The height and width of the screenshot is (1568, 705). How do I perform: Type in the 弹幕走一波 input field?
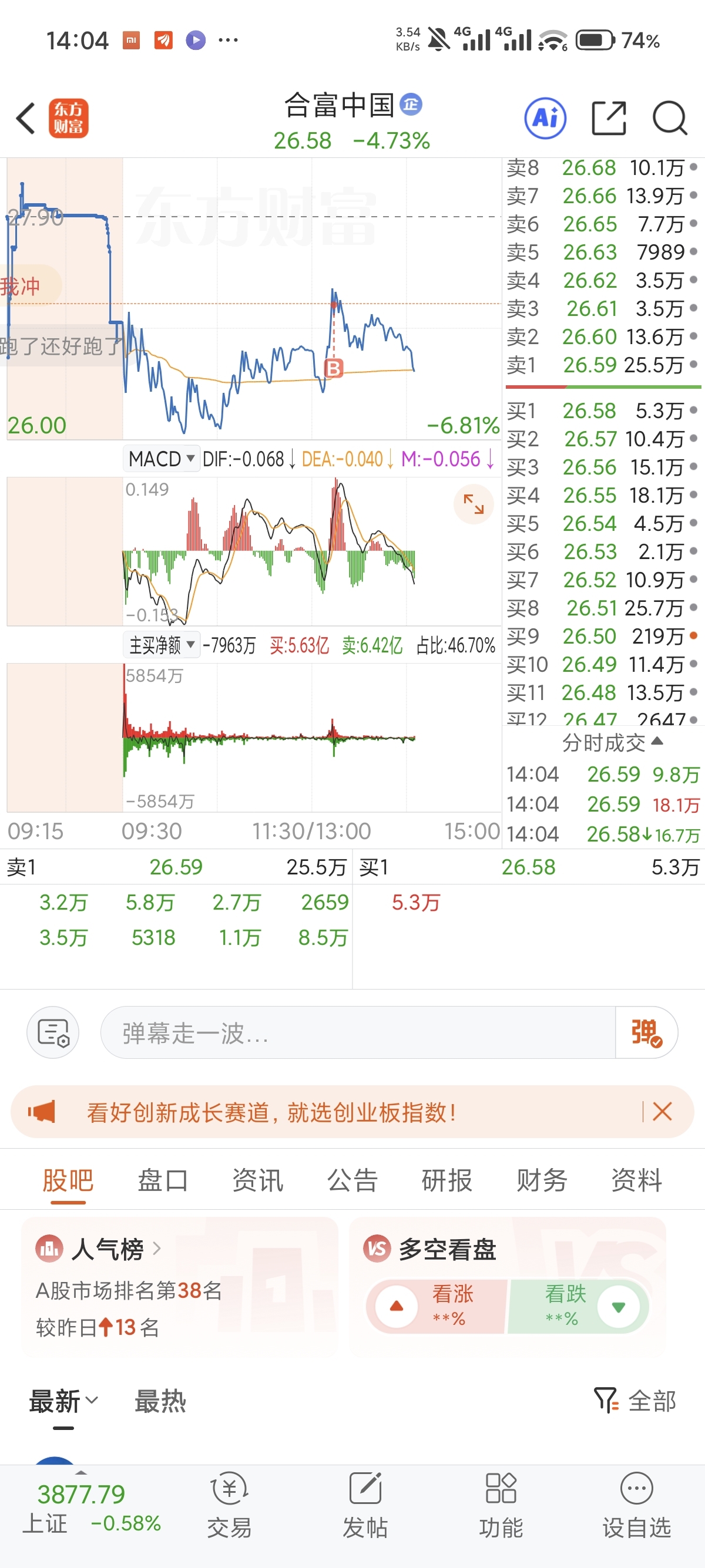358,1032
